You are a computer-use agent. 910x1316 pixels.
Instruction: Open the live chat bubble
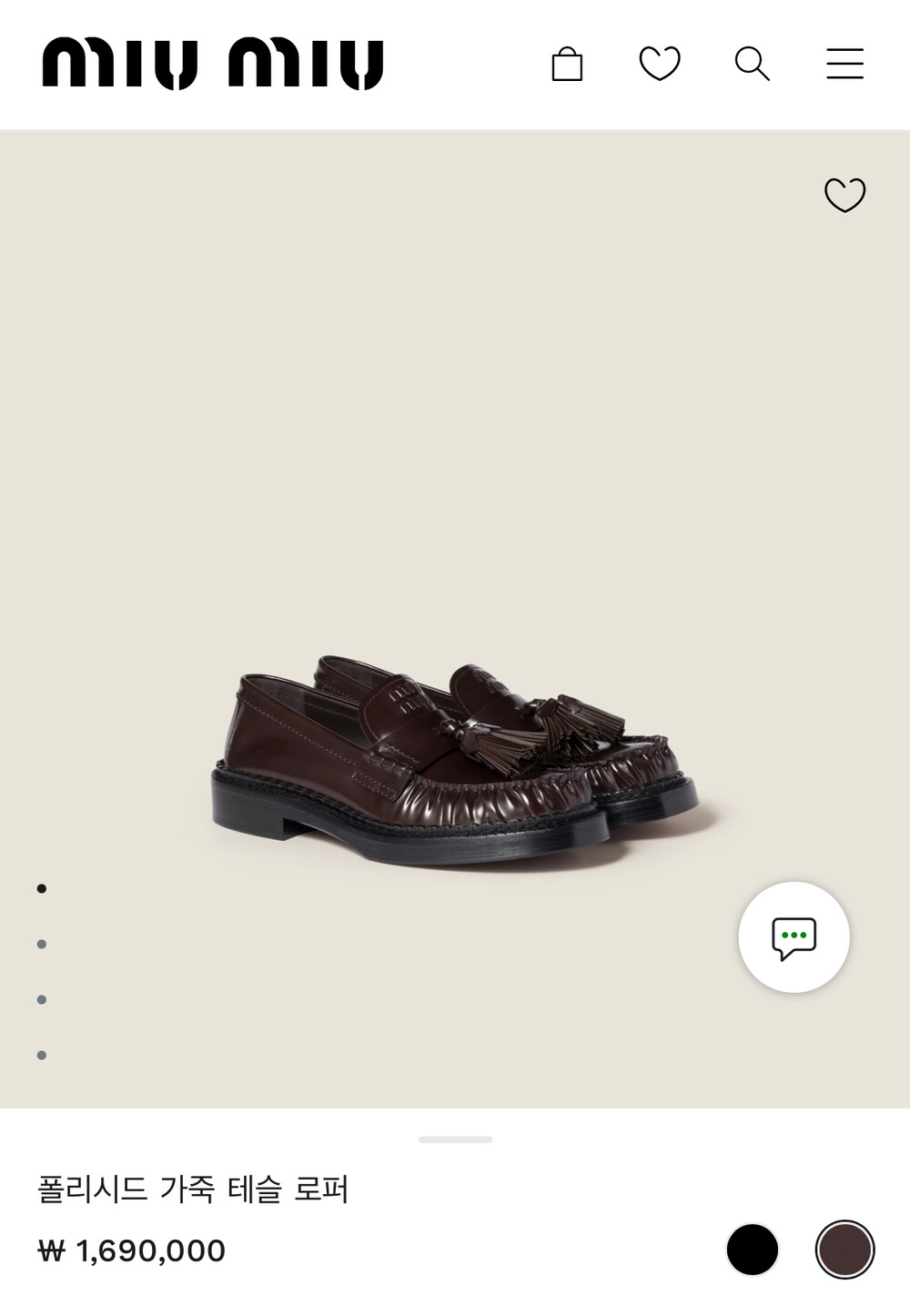tap(794, 937)
